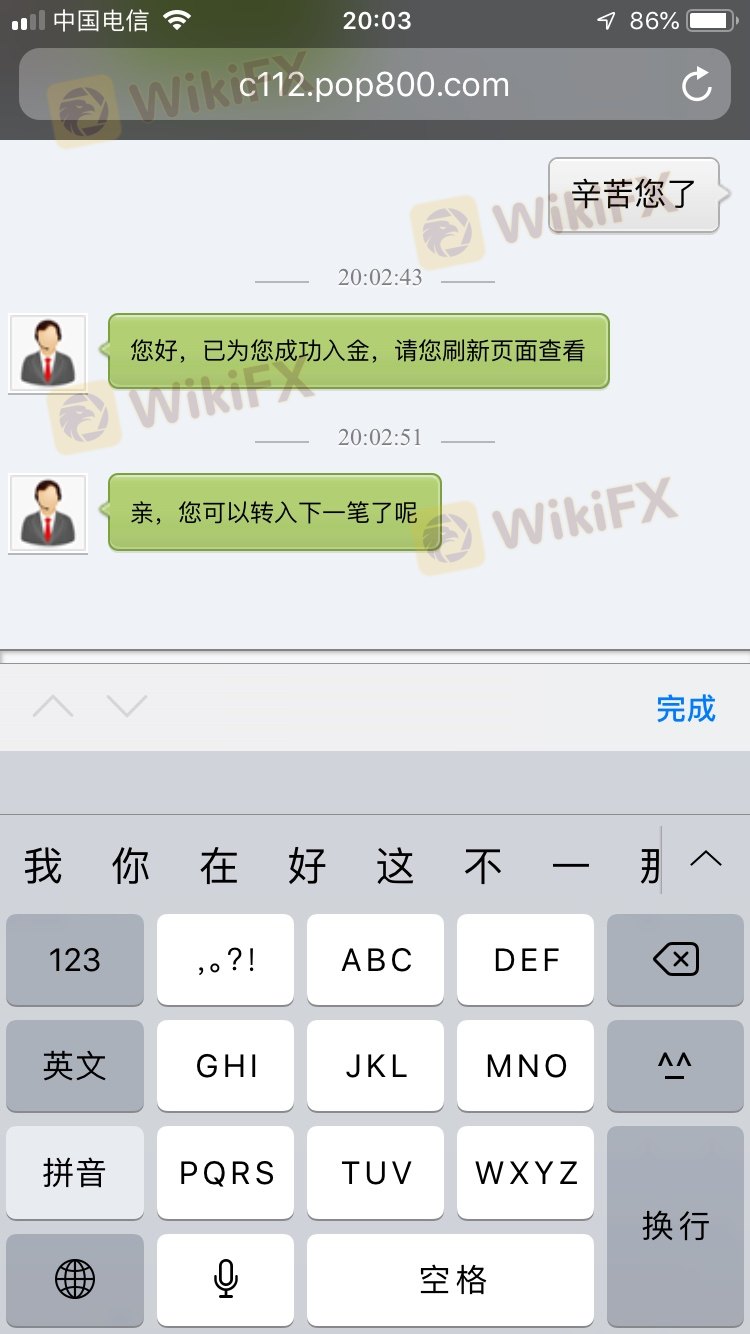Select the candidate word 好
The height and width of the screenshot is (1334, 750).
[x=307, y=865]
